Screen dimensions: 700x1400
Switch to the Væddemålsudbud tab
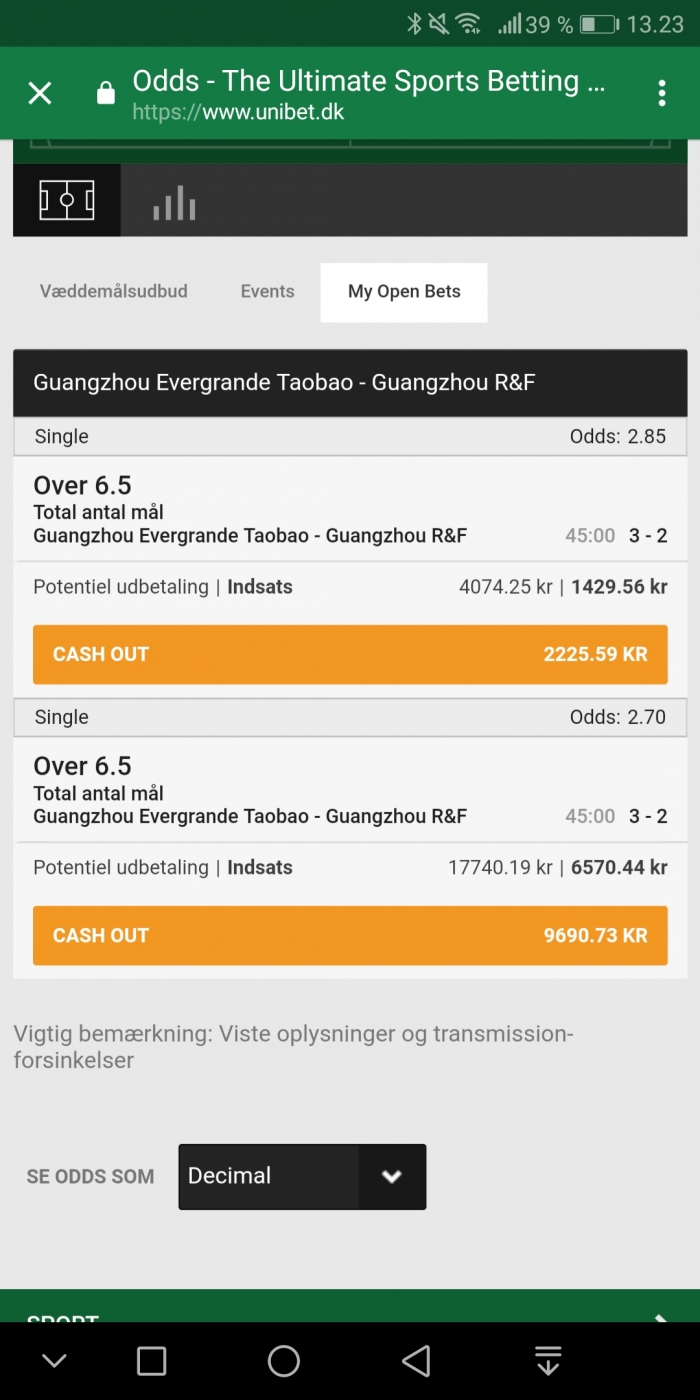tap(114, 292)
